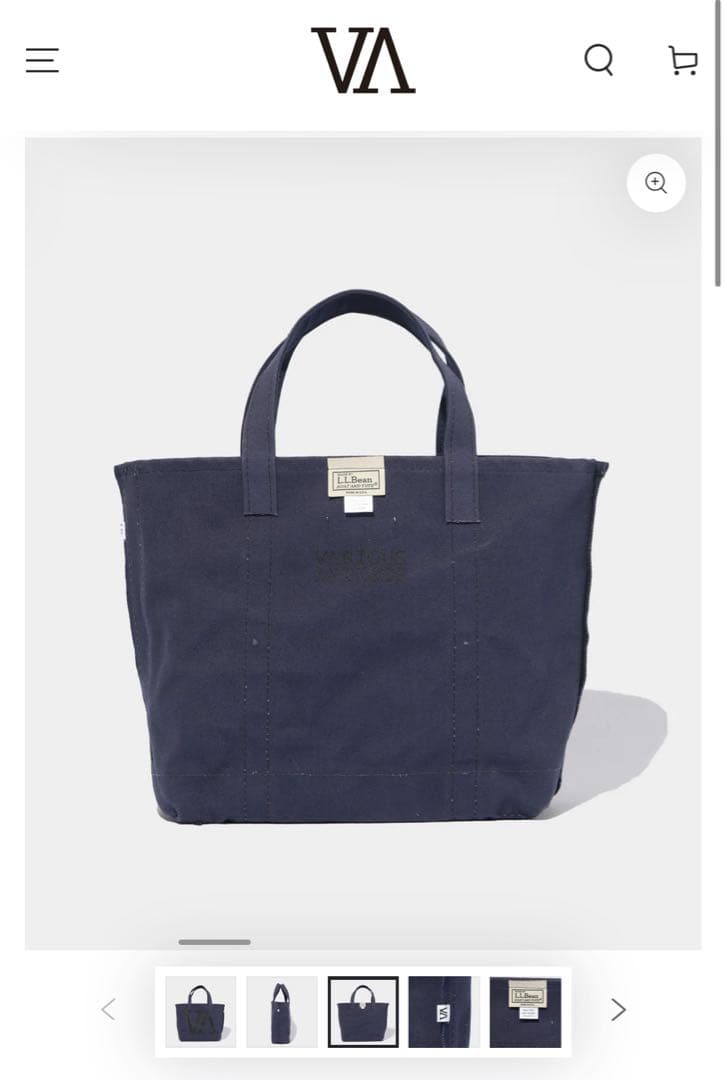727x1080 pixels.
Task: Select the currently highlighted third thumbnail
Action: coord(363,1011)
